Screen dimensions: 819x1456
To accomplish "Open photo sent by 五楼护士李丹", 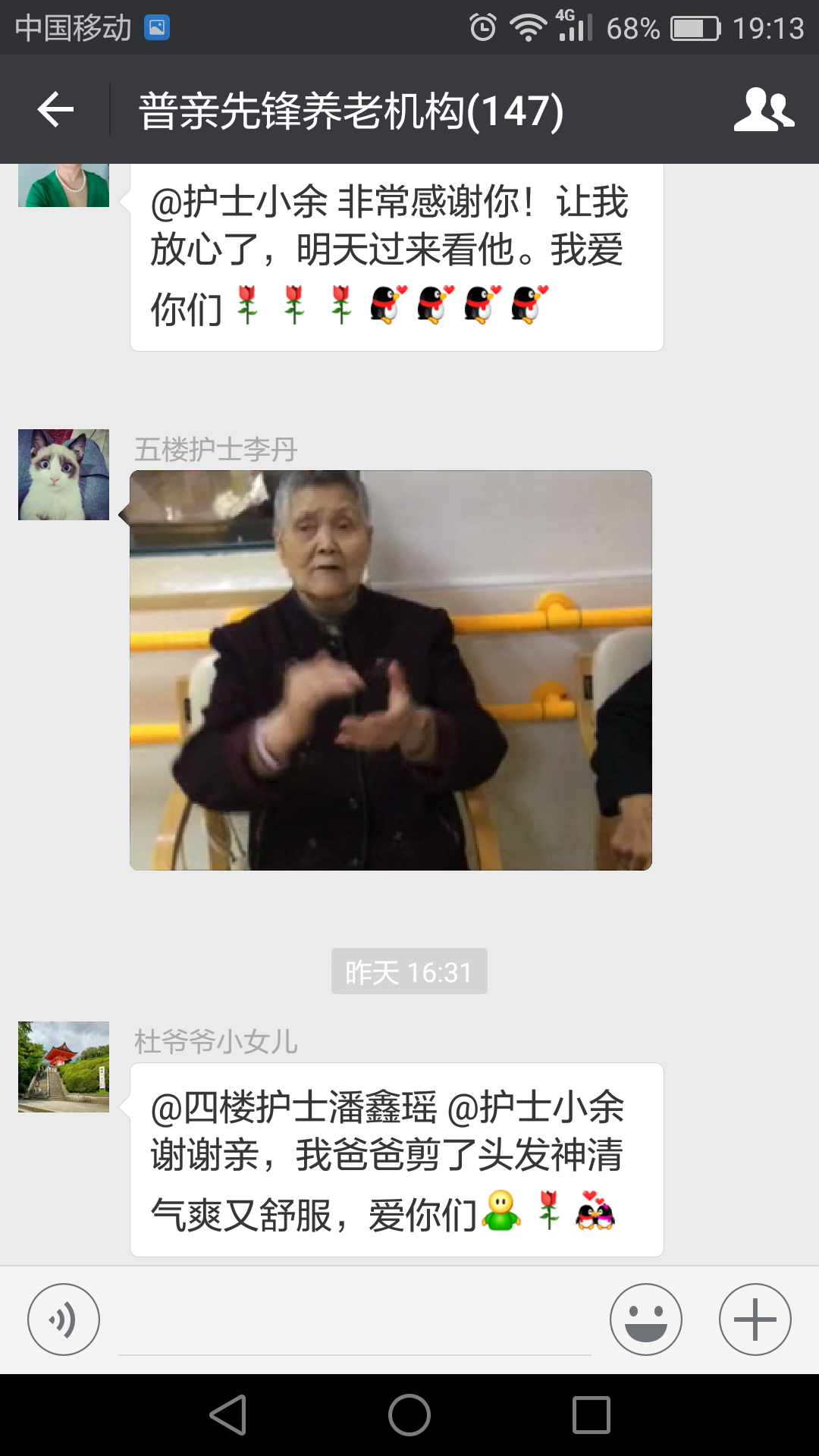I will tap(391, 670).
